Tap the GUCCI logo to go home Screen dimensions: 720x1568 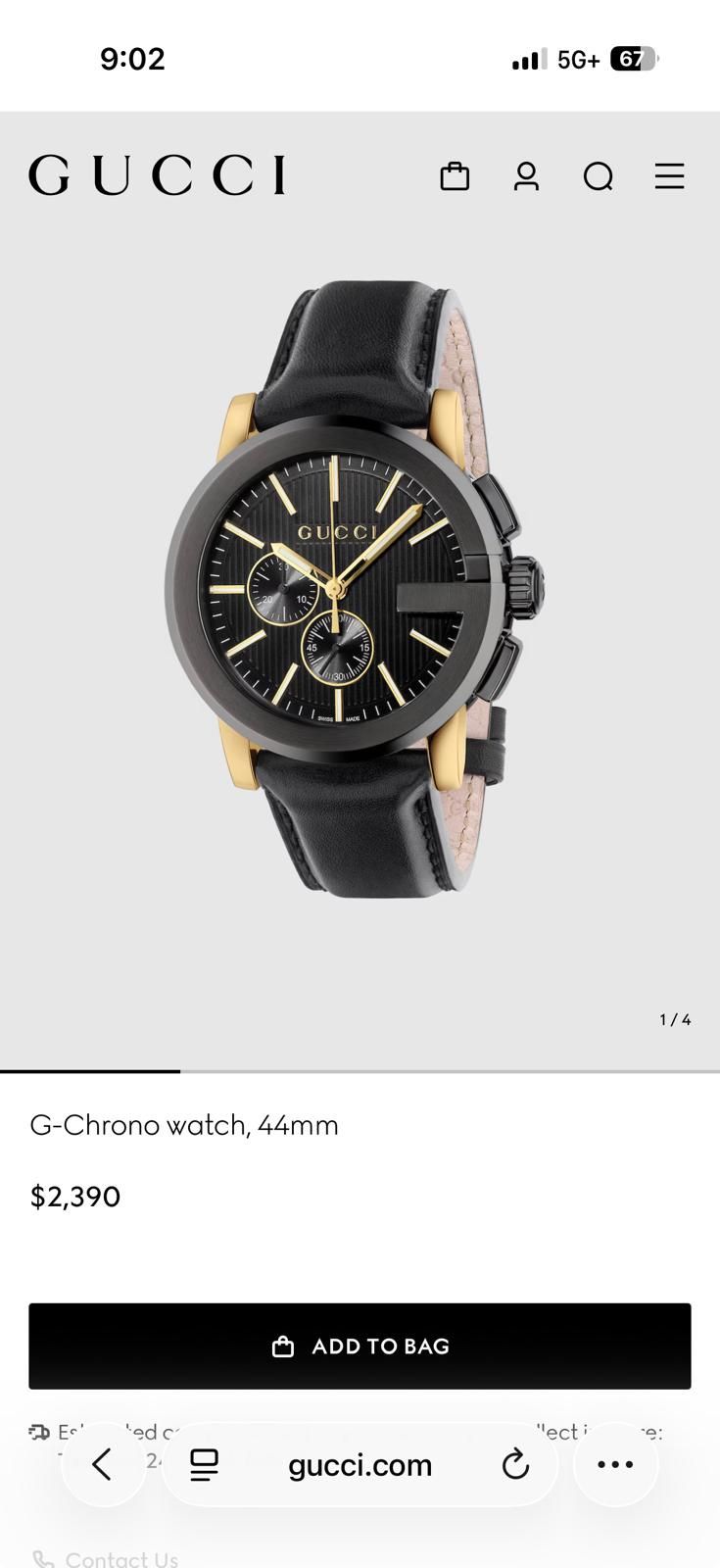pyautogui.click(x=158, y=174)
